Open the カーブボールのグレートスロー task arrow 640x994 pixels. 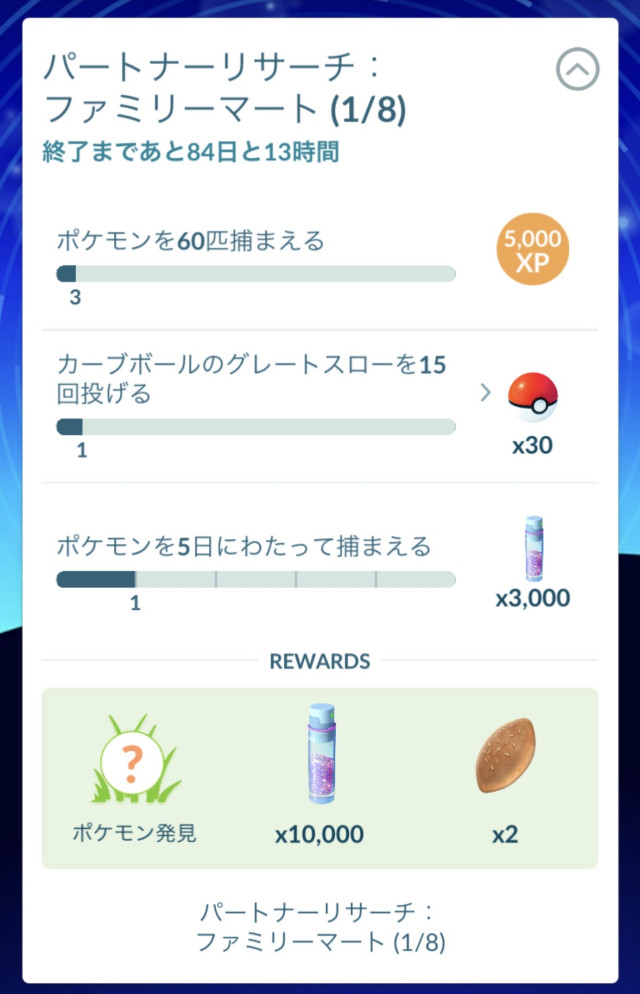(x=486, y=392)
